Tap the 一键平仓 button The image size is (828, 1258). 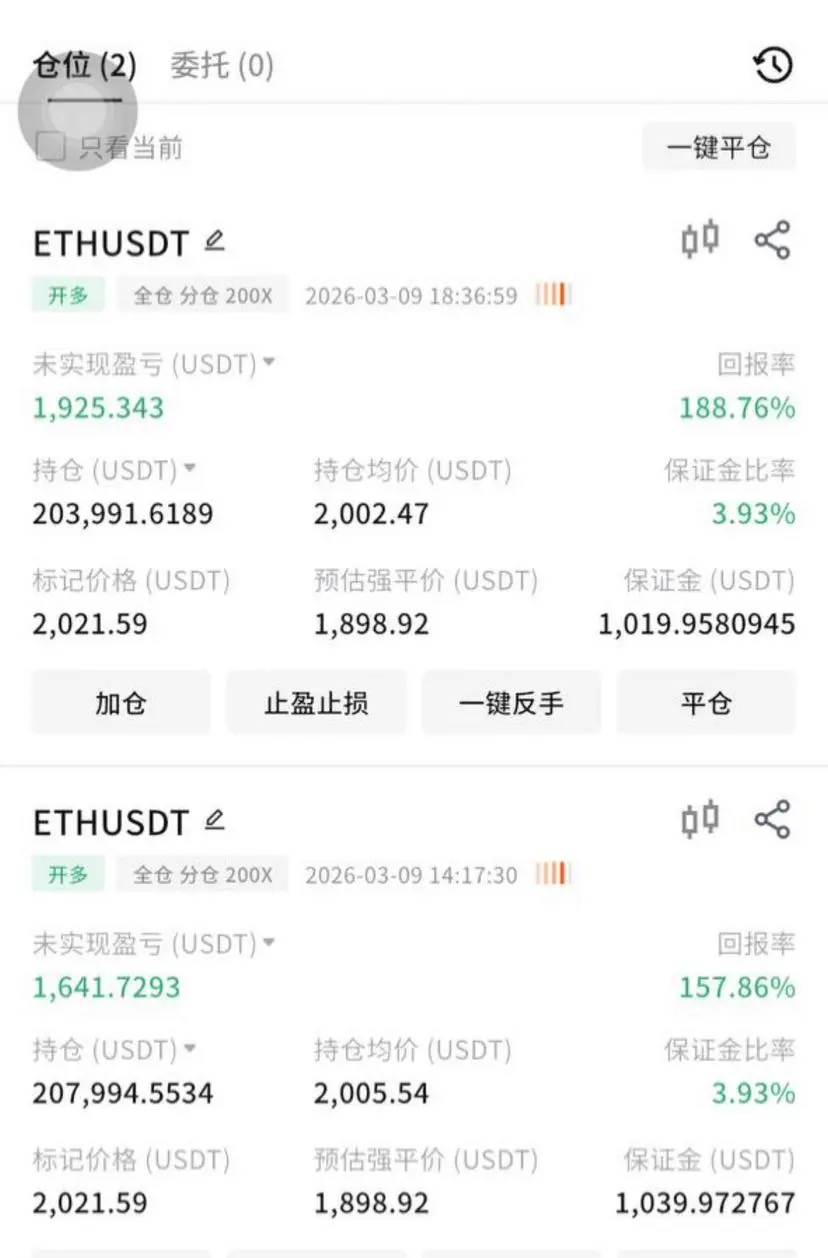pos(718,148)
